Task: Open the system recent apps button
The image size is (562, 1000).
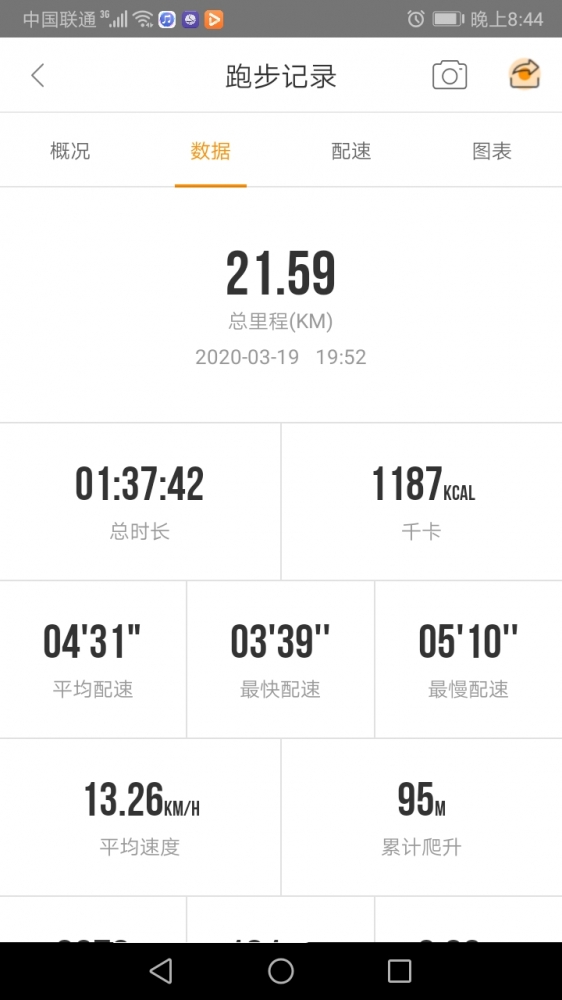Action: (x=399, y=971)
